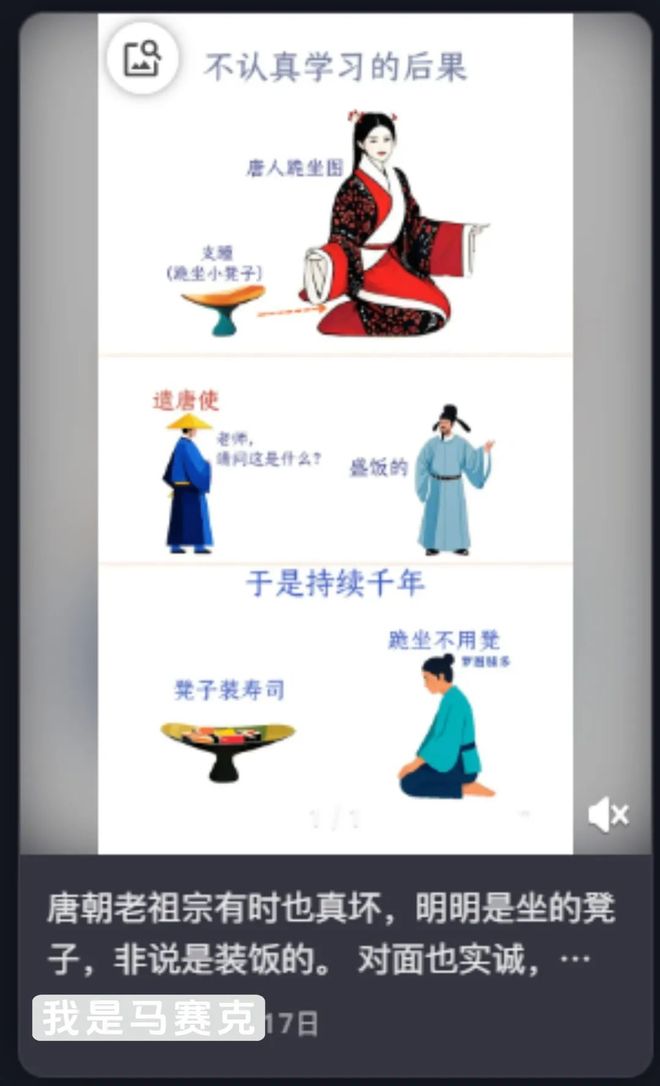
Task: Unmute the post's sound
Action: click(607, 816)
